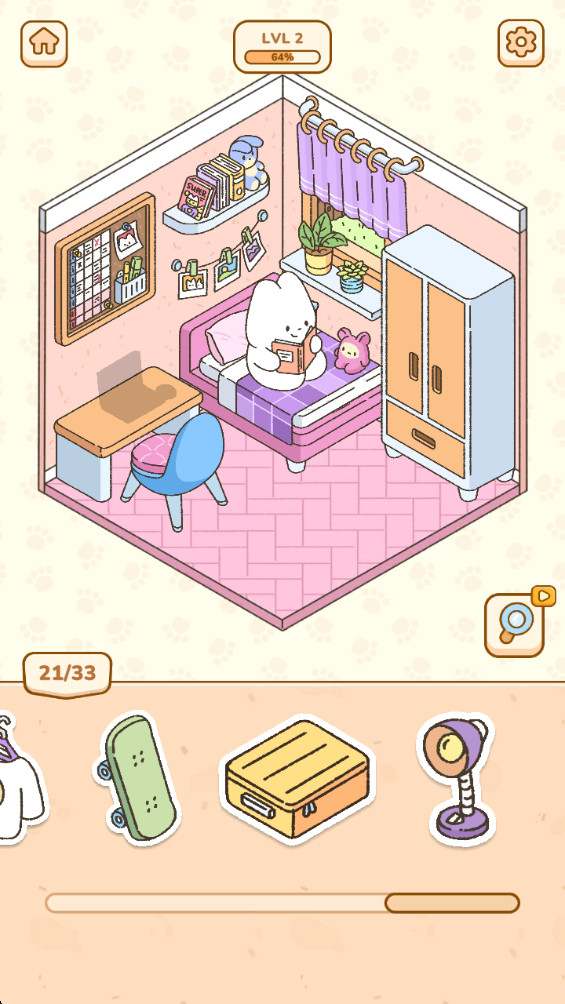Screen dimensions: 565x1004
Task: Use the magnifying glass hint button
Action: (514, 625)
